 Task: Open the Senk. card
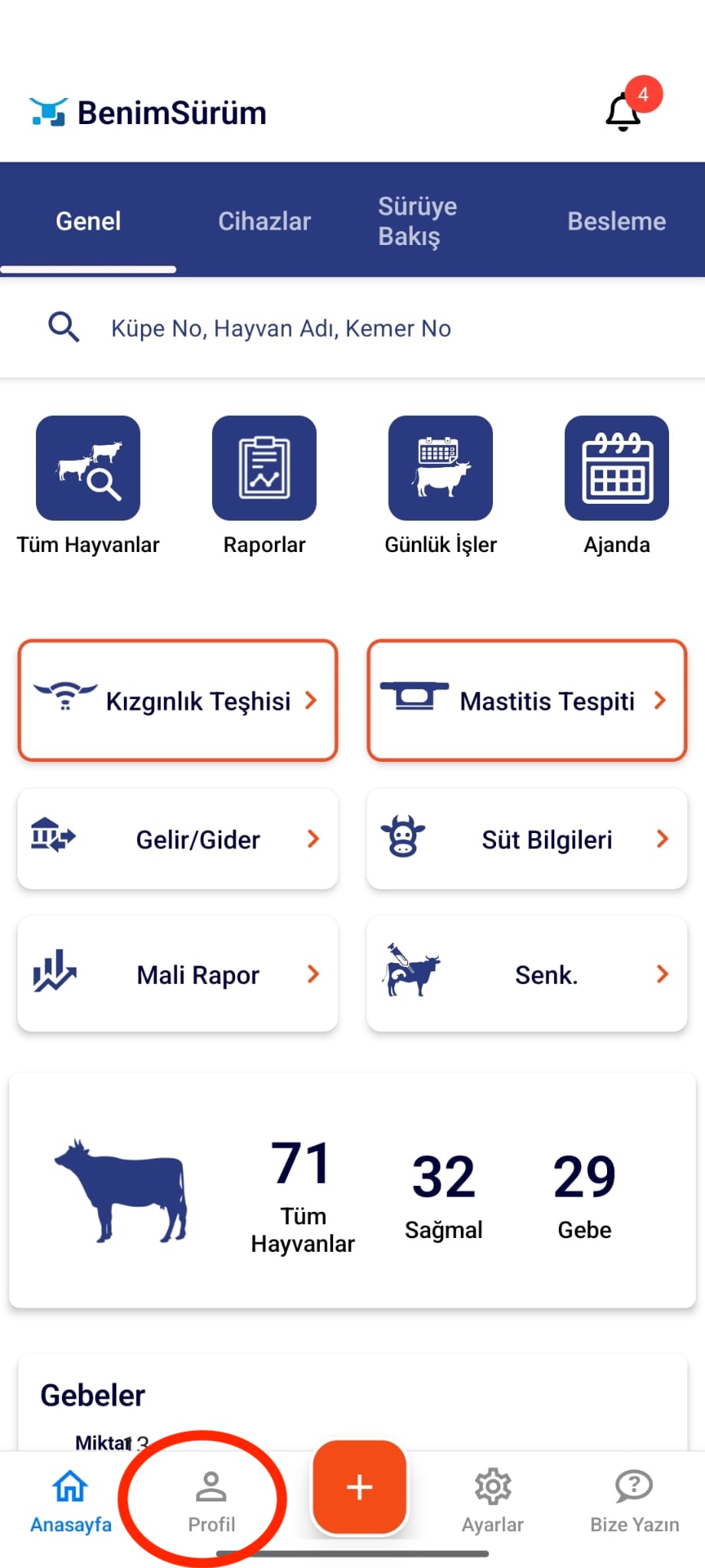(527, 975)
